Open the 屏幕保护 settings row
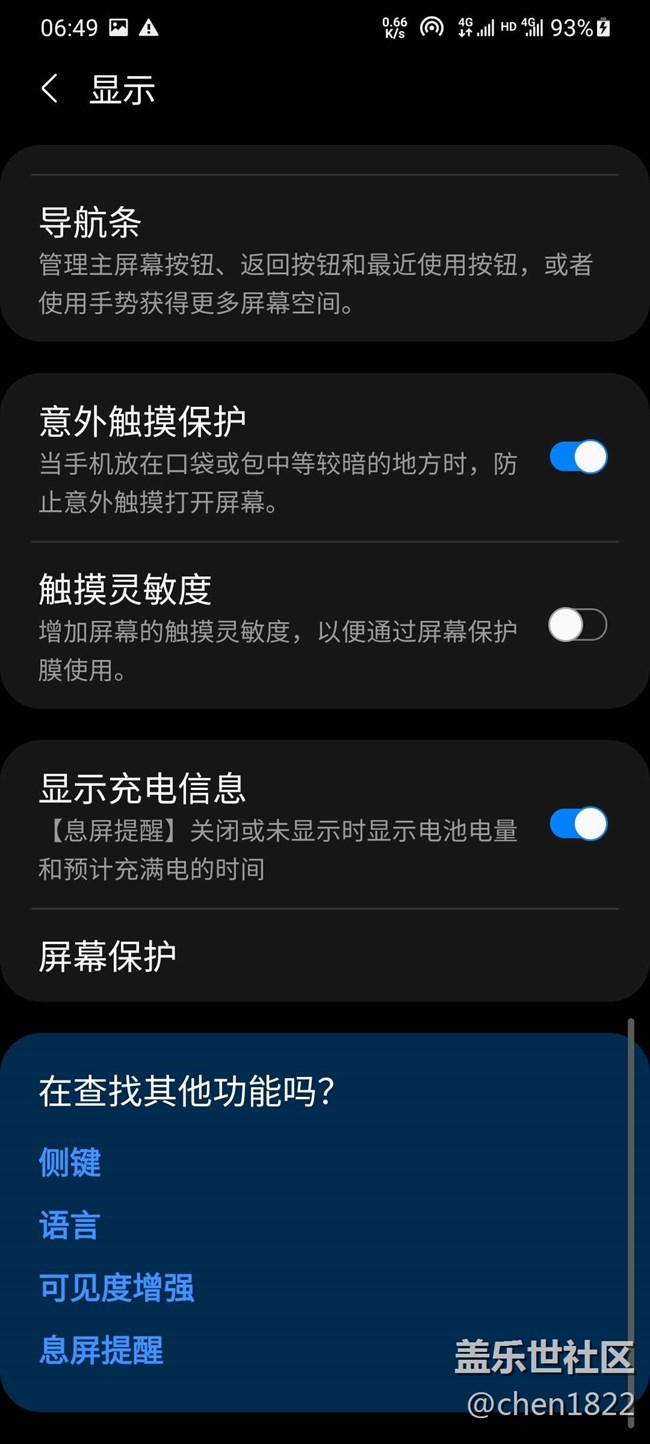The image size is (650, 1444). click(x=325, y=956)
